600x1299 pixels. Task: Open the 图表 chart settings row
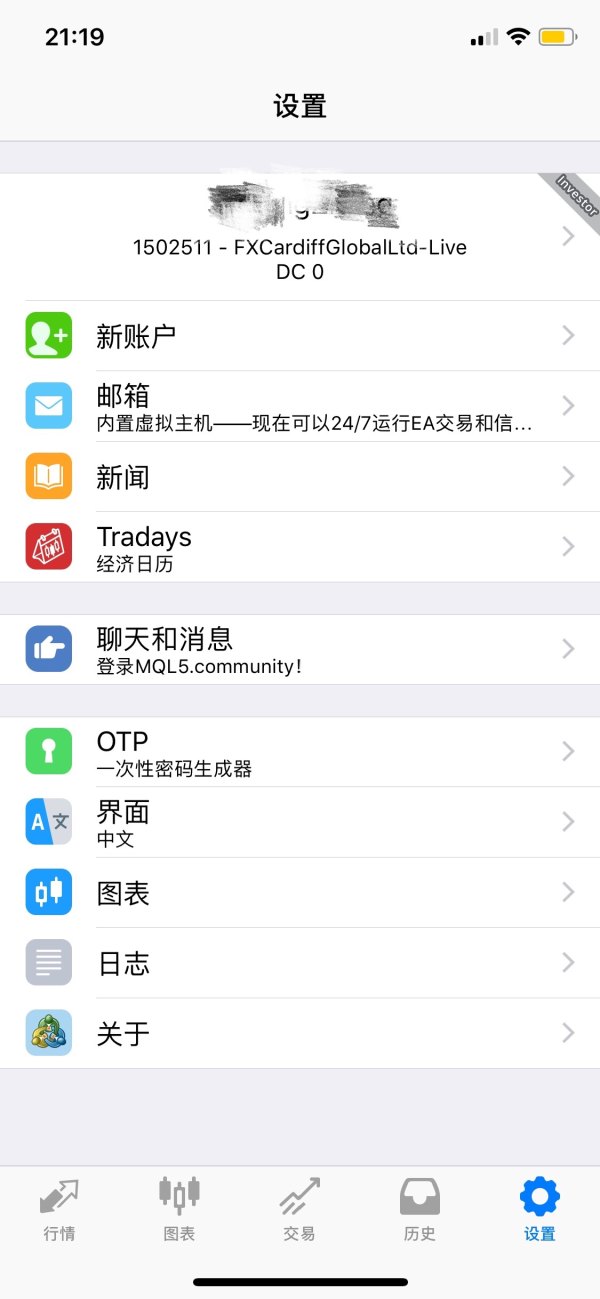(300, 893)
